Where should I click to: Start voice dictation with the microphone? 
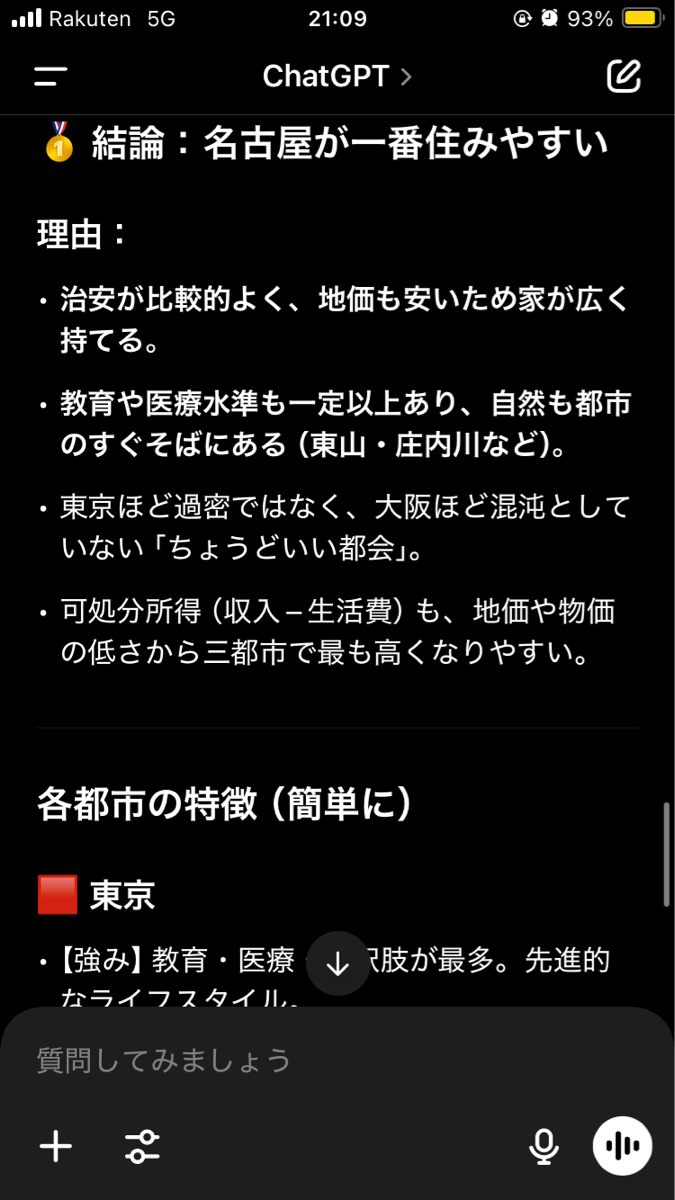544,1146
